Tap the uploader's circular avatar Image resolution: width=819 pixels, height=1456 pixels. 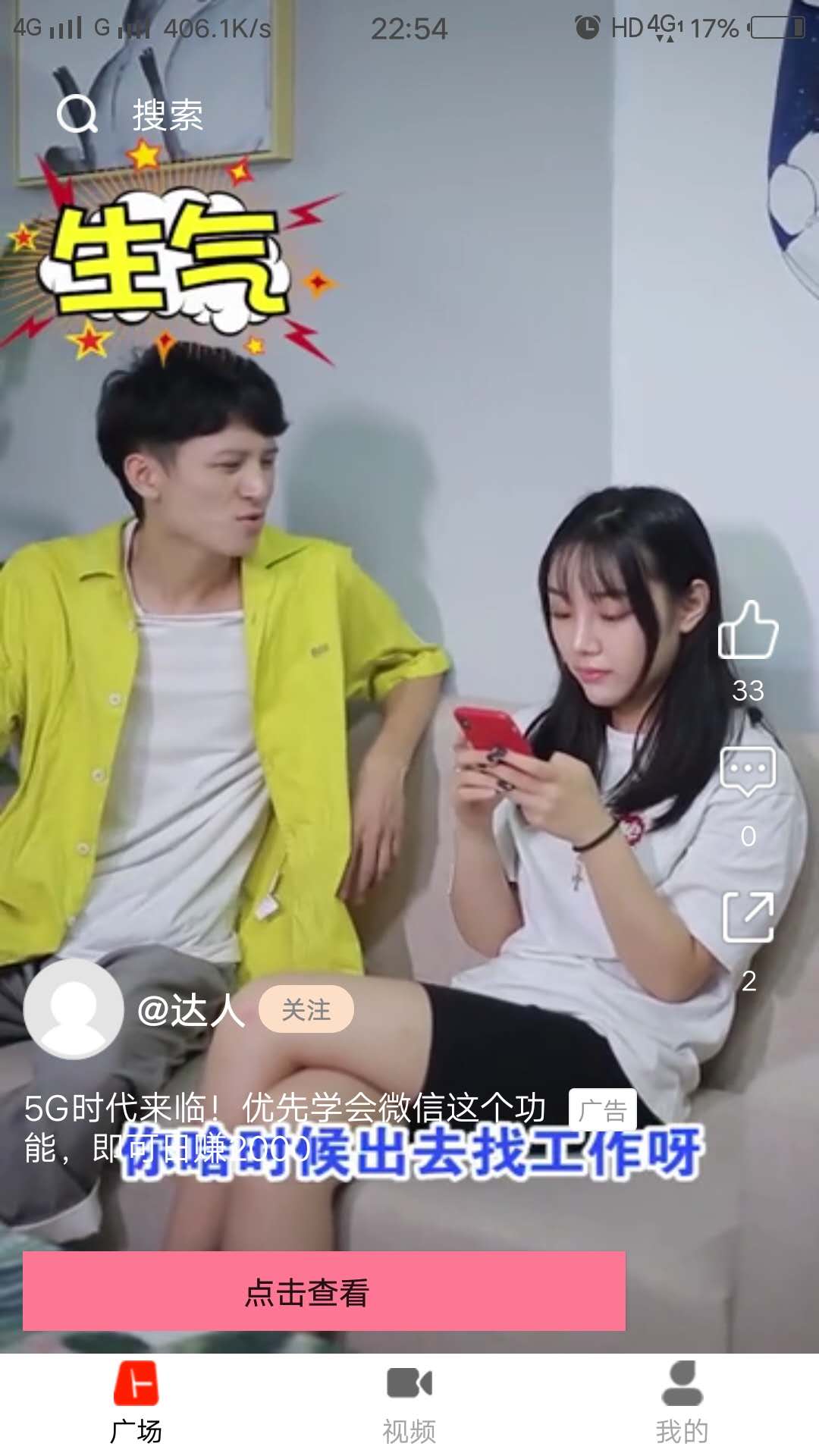click(x=74, y=1009)
